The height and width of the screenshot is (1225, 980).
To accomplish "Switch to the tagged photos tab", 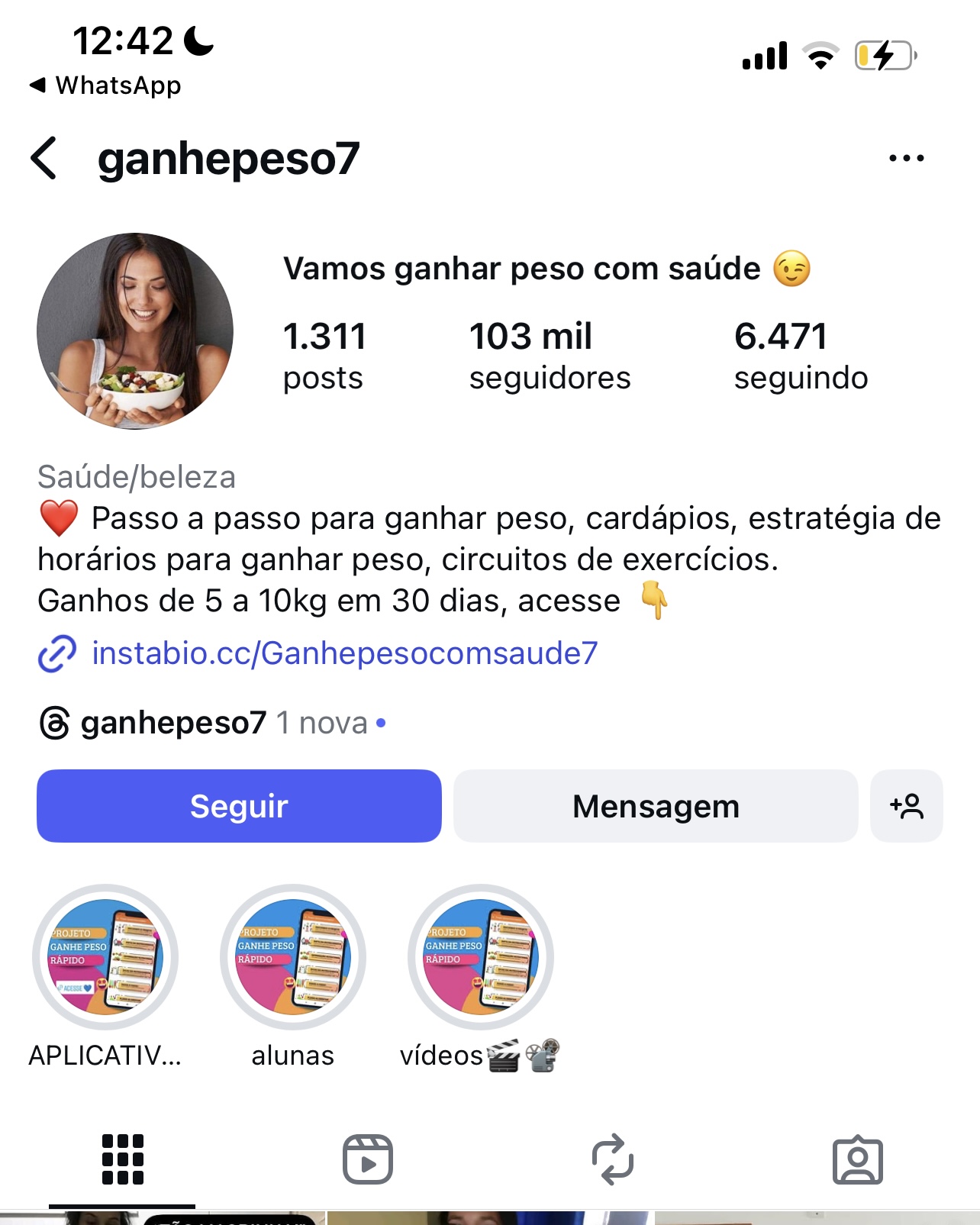I will [x=858, y=1159].
